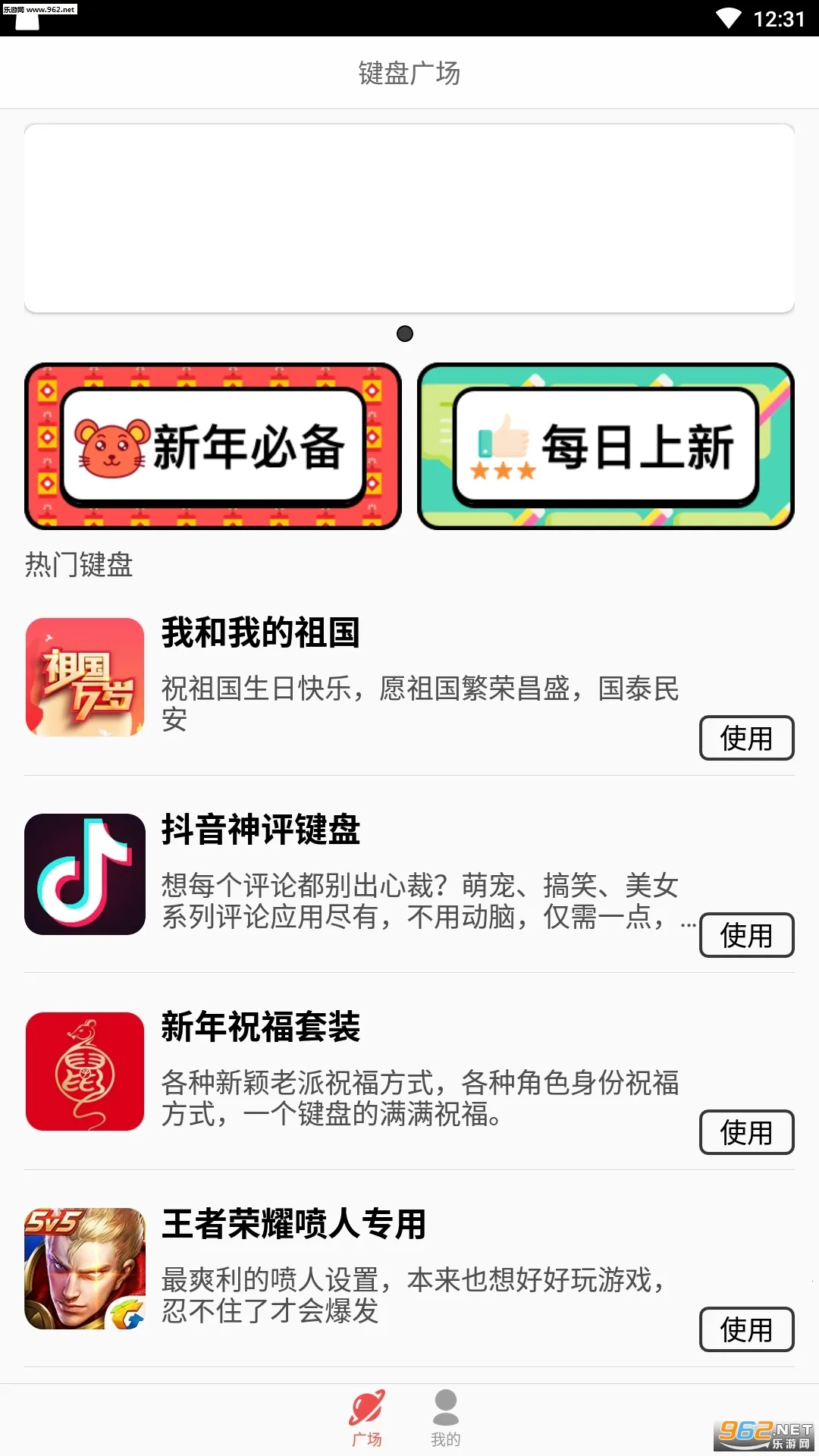The height and width of the screenshot is (1456, 819).
Task: Open the 我和我的祖国 keyboard icon
Action: coord(84,676)
